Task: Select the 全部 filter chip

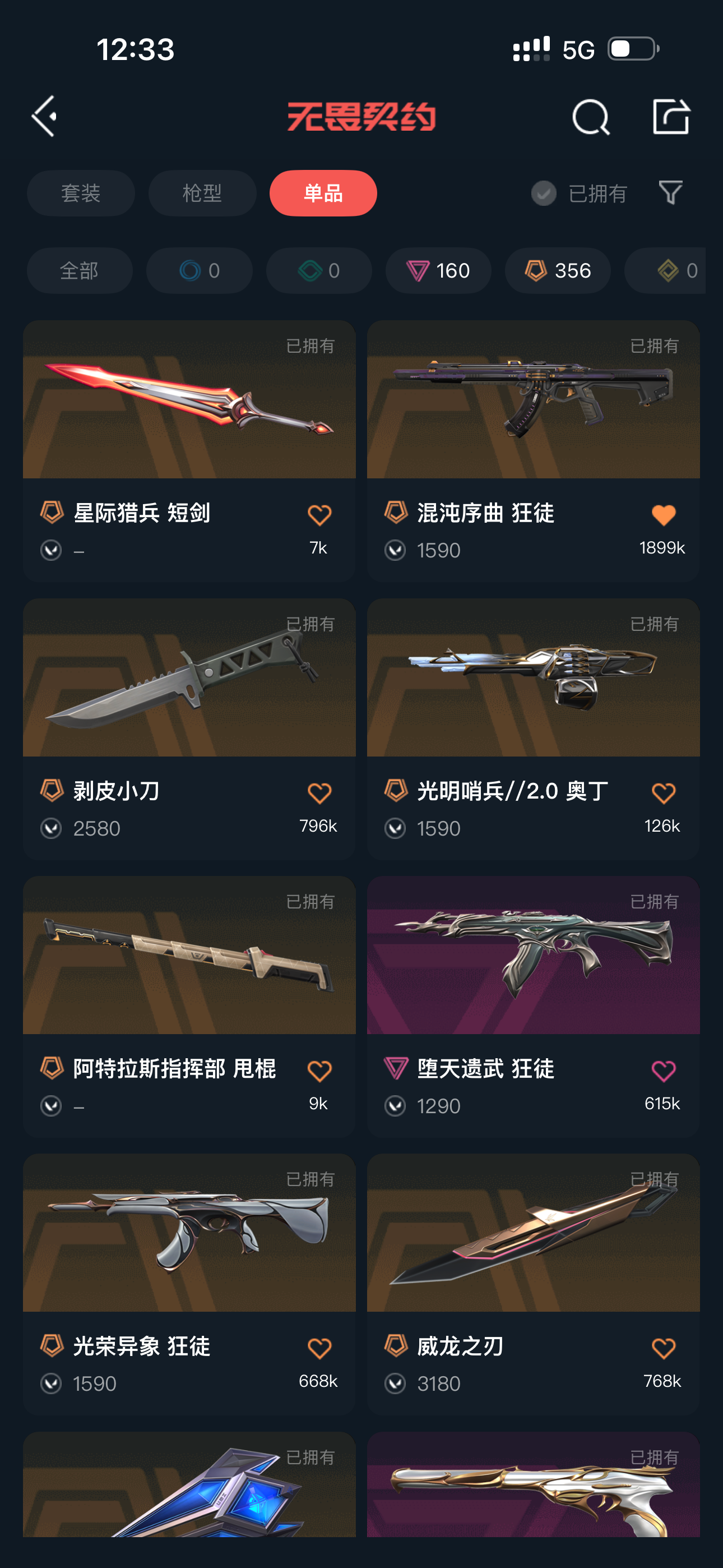Action: 80,270
